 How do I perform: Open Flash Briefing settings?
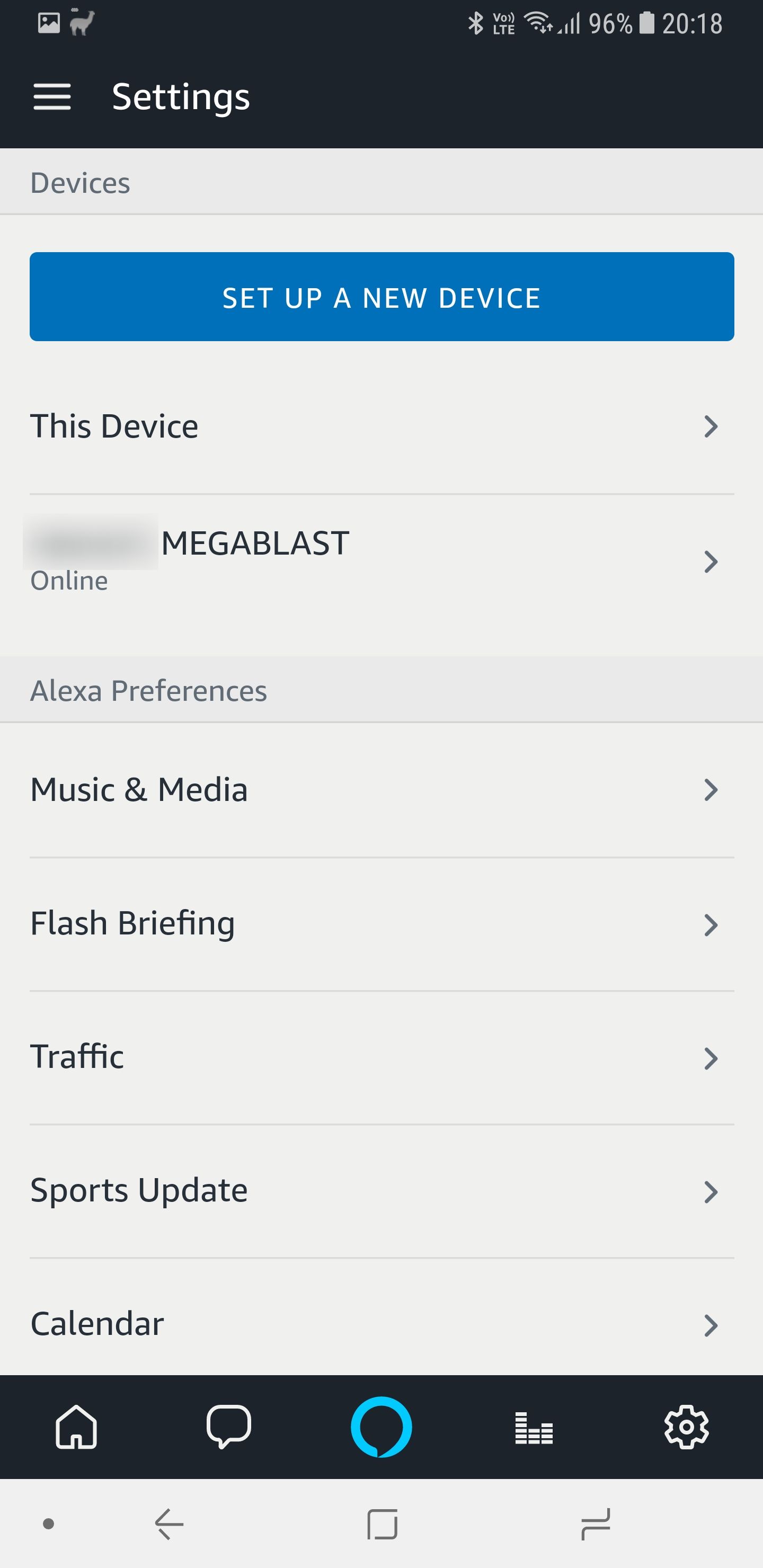(382, 924)
